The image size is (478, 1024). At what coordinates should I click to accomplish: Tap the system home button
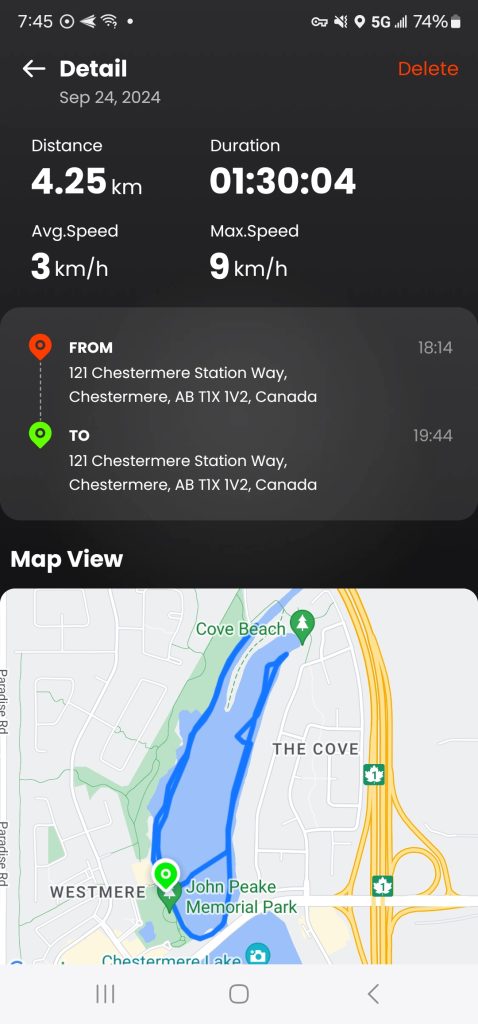point(239,994)
